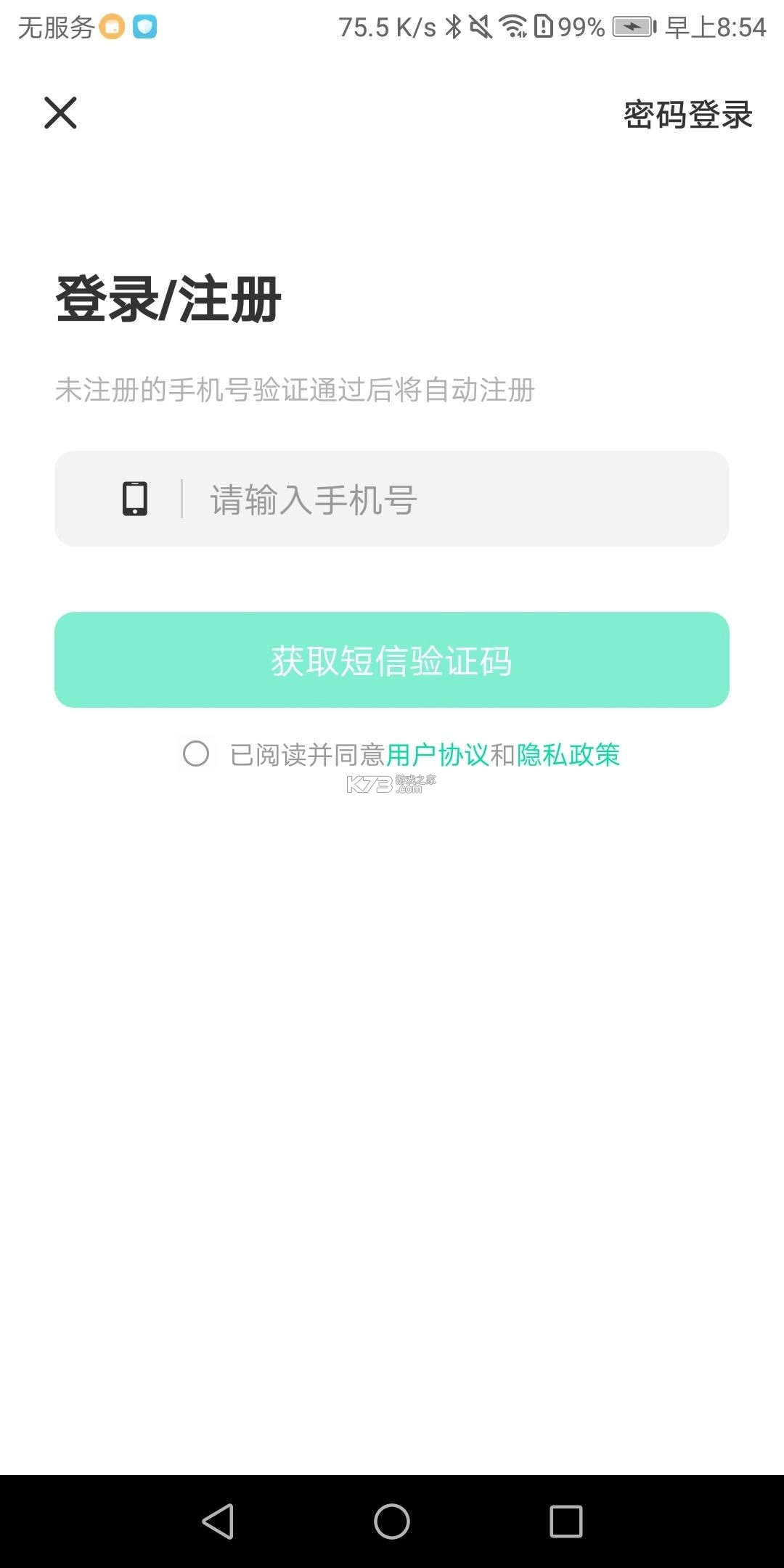
Task: Go to the system home screen
Action: point(392,1521)
